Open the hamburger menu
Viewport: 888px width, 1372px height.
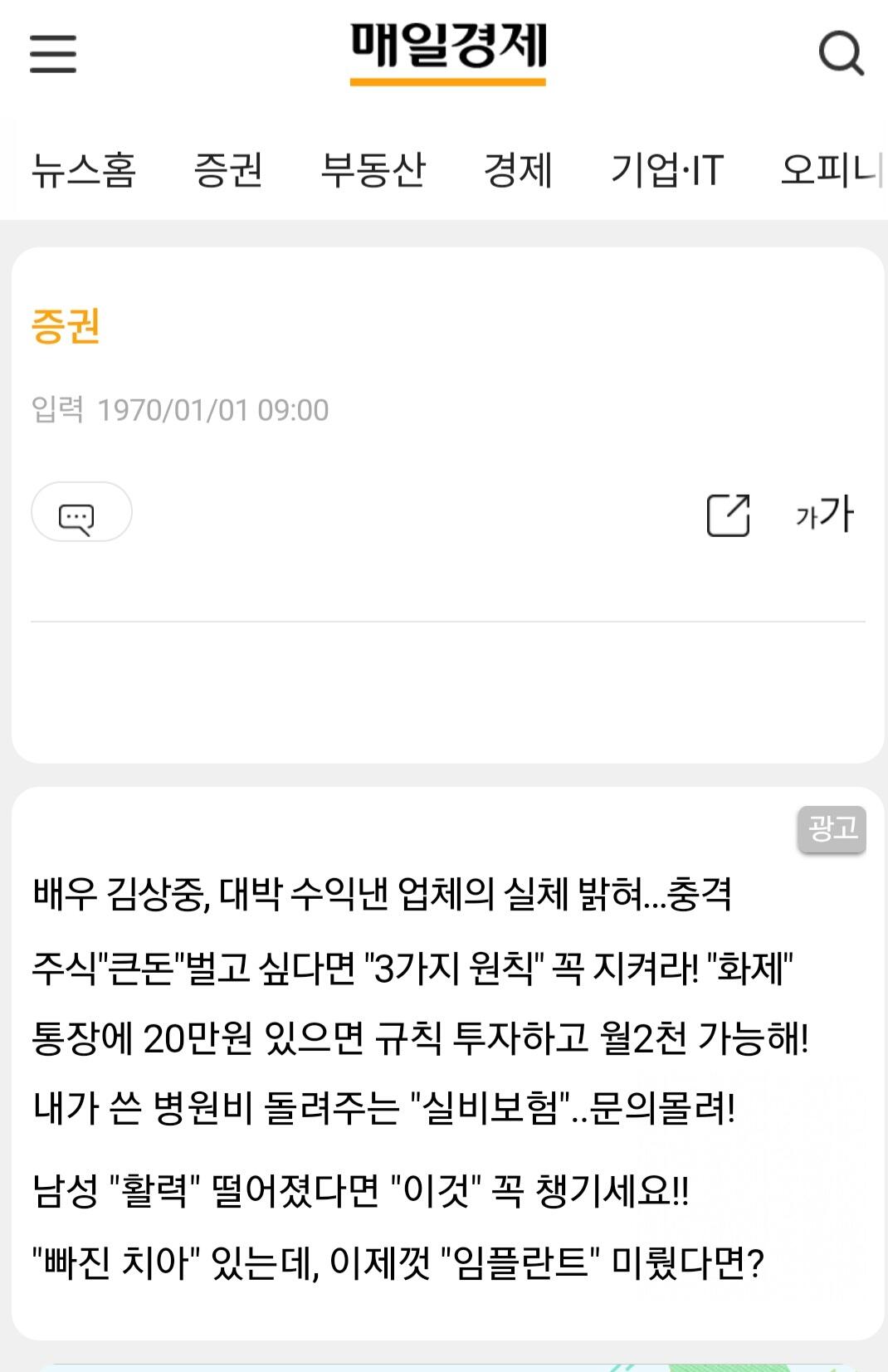(53, 54)
